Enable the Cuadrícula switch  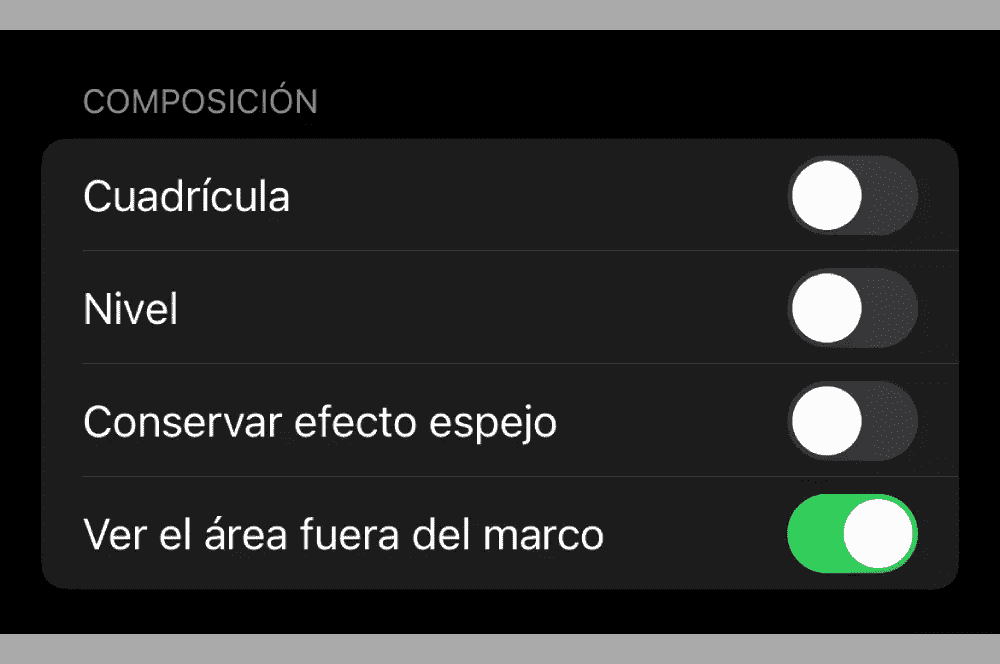(x=852, y=195)
